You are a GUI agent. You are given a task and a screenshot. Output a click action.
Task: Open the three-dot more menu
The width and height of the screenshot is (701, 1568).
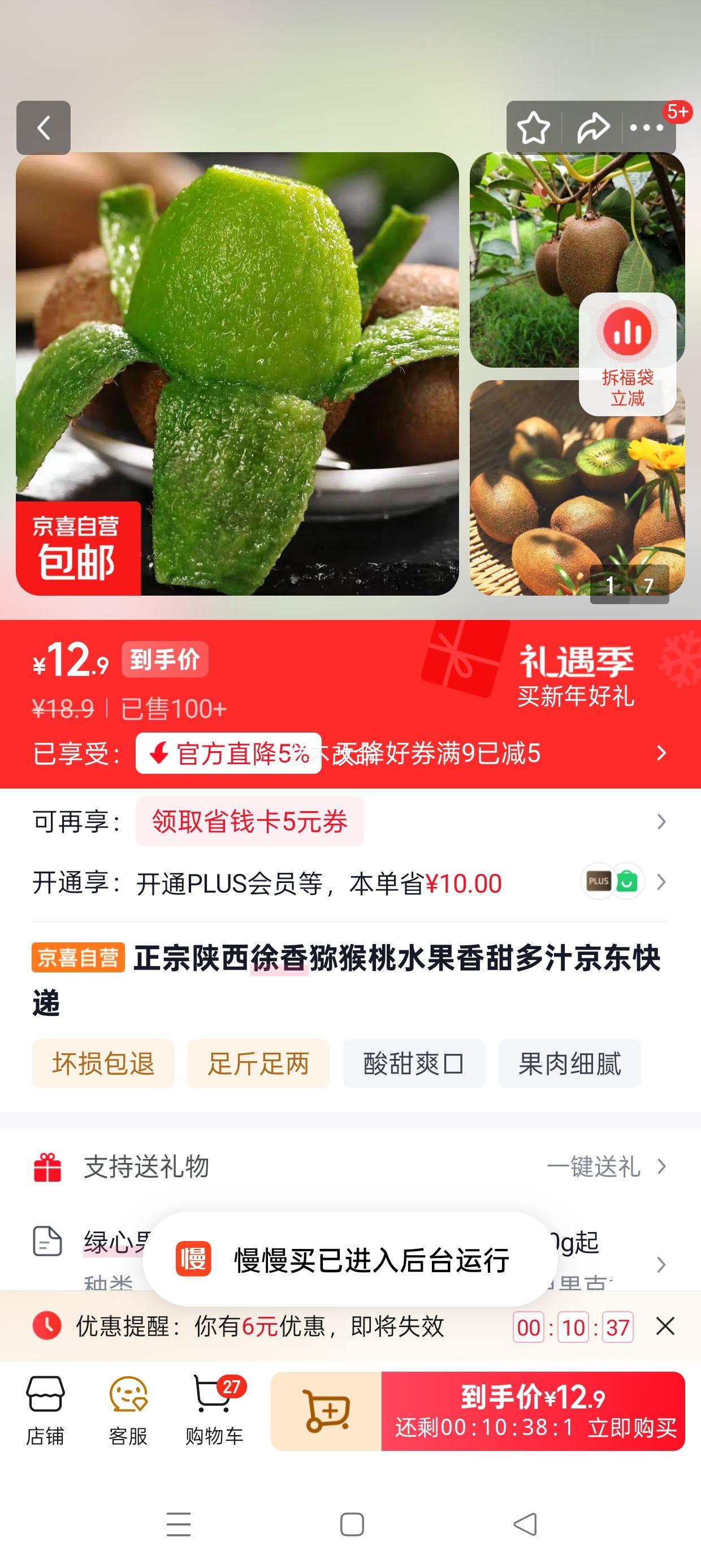click(x=646, y=128)
